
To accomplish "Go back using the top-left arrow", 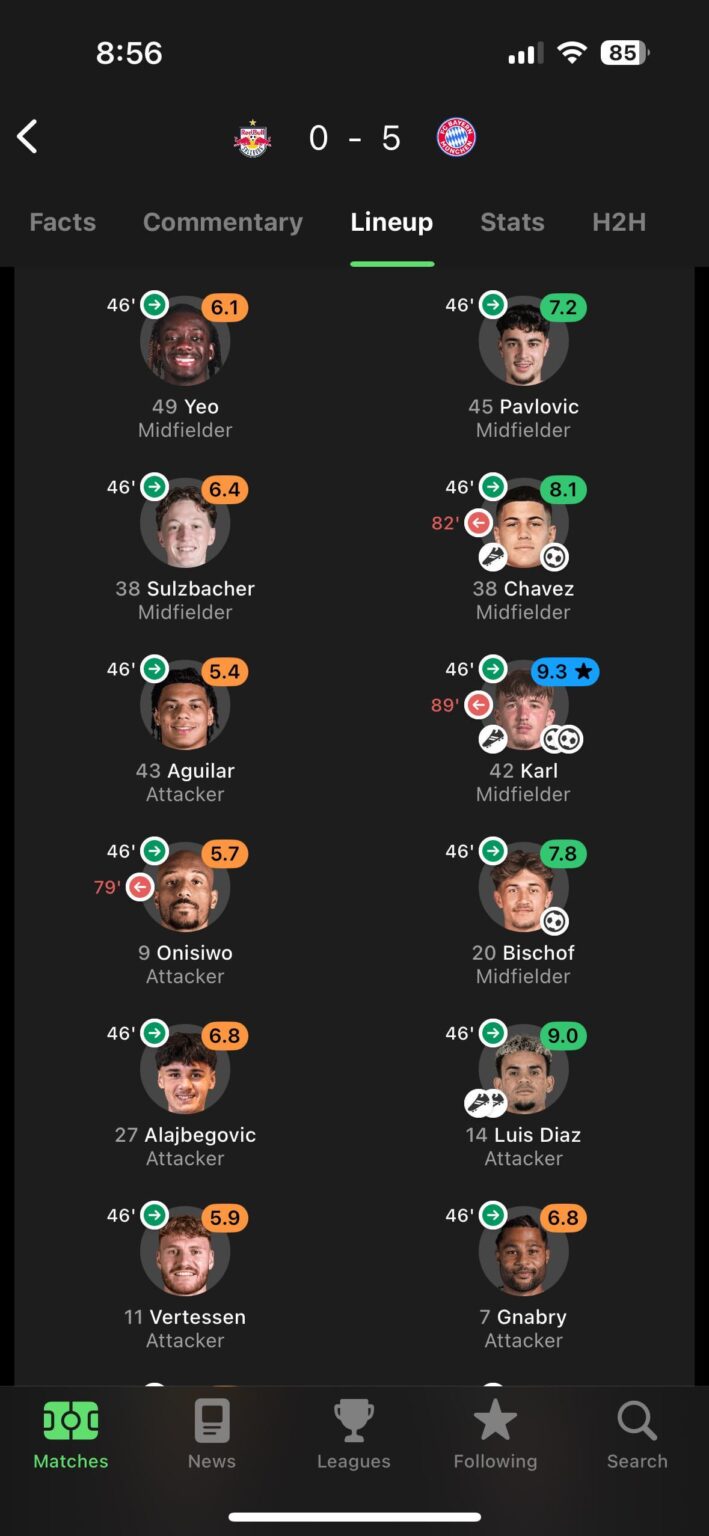I will click(x=28, y=137).
